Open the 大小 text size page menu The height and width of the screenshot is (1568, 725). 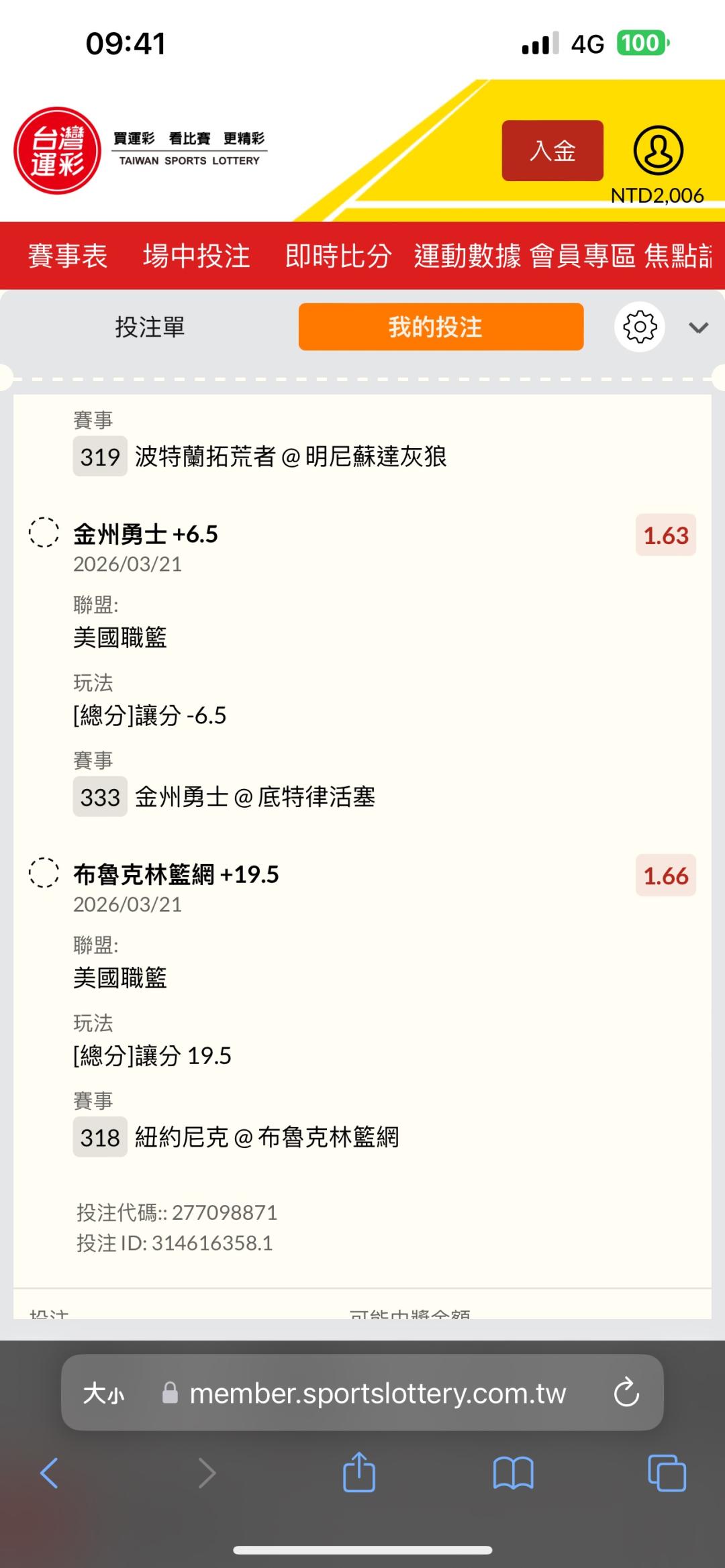(x=104, y=1394)
